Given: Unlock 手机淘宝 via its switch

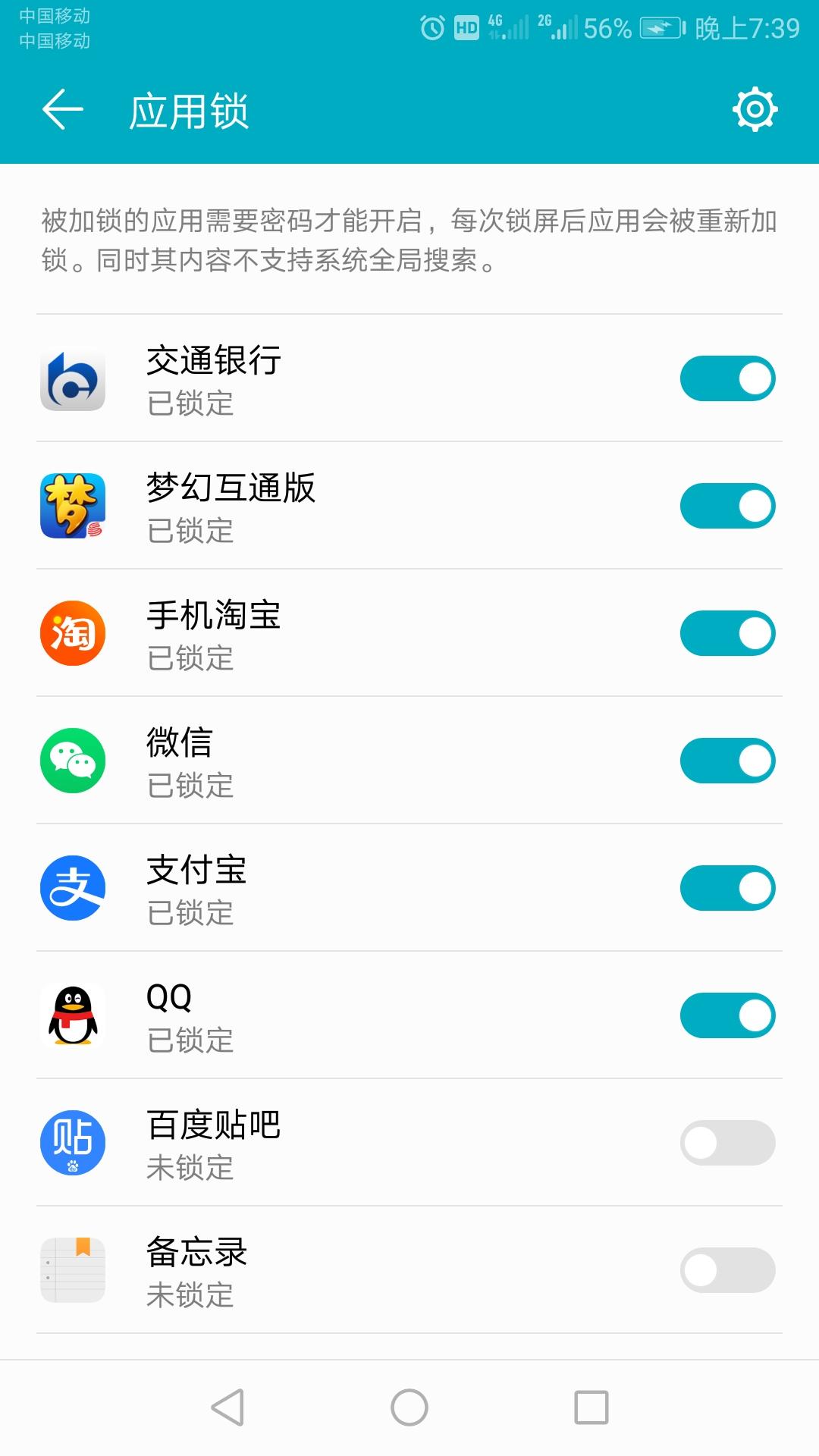Looking at the screenshot, I should [727, 633].
